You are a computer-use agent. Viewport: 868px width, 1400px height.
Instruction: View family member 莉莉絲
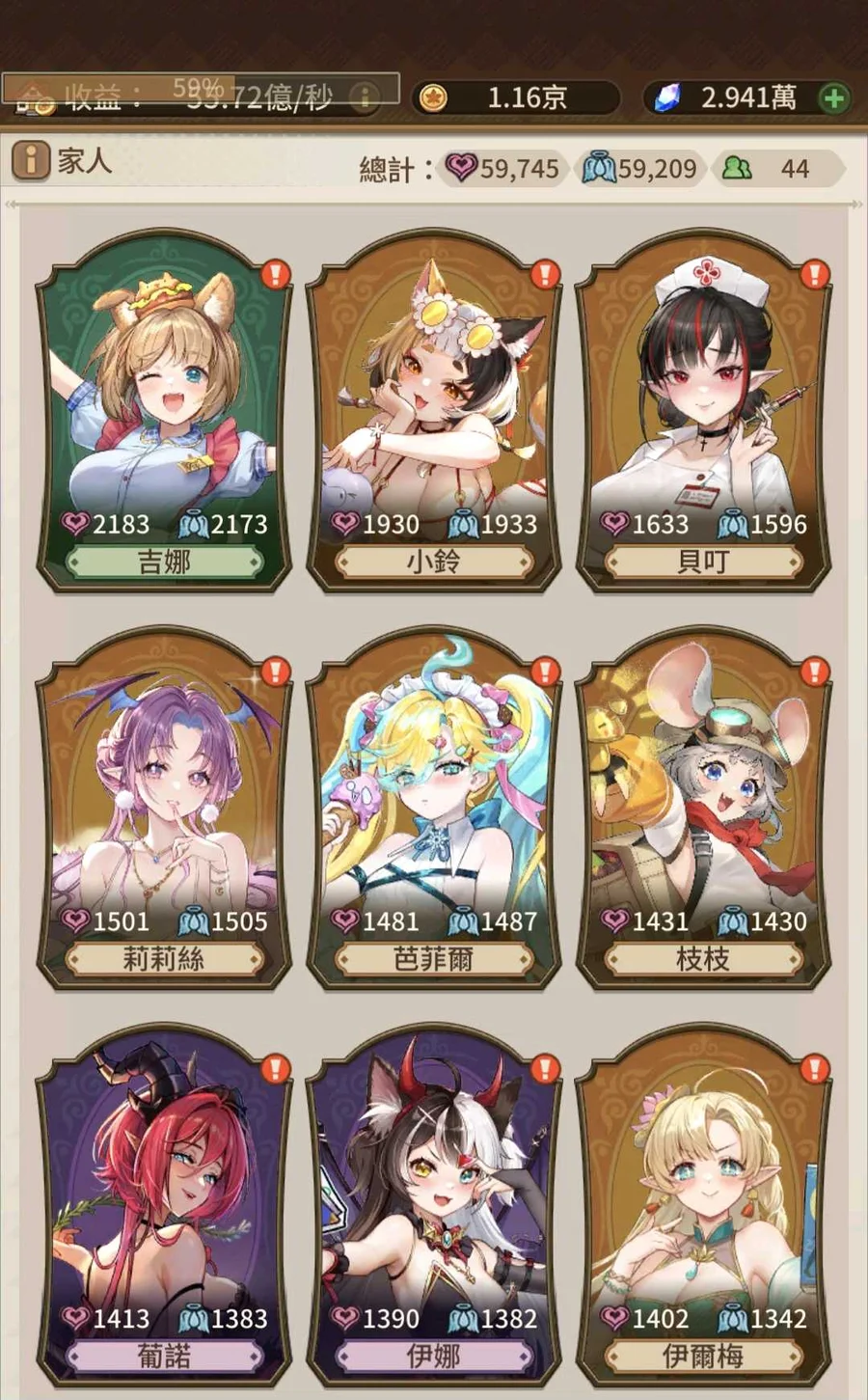pyautogui.click(x=164, y=810)
